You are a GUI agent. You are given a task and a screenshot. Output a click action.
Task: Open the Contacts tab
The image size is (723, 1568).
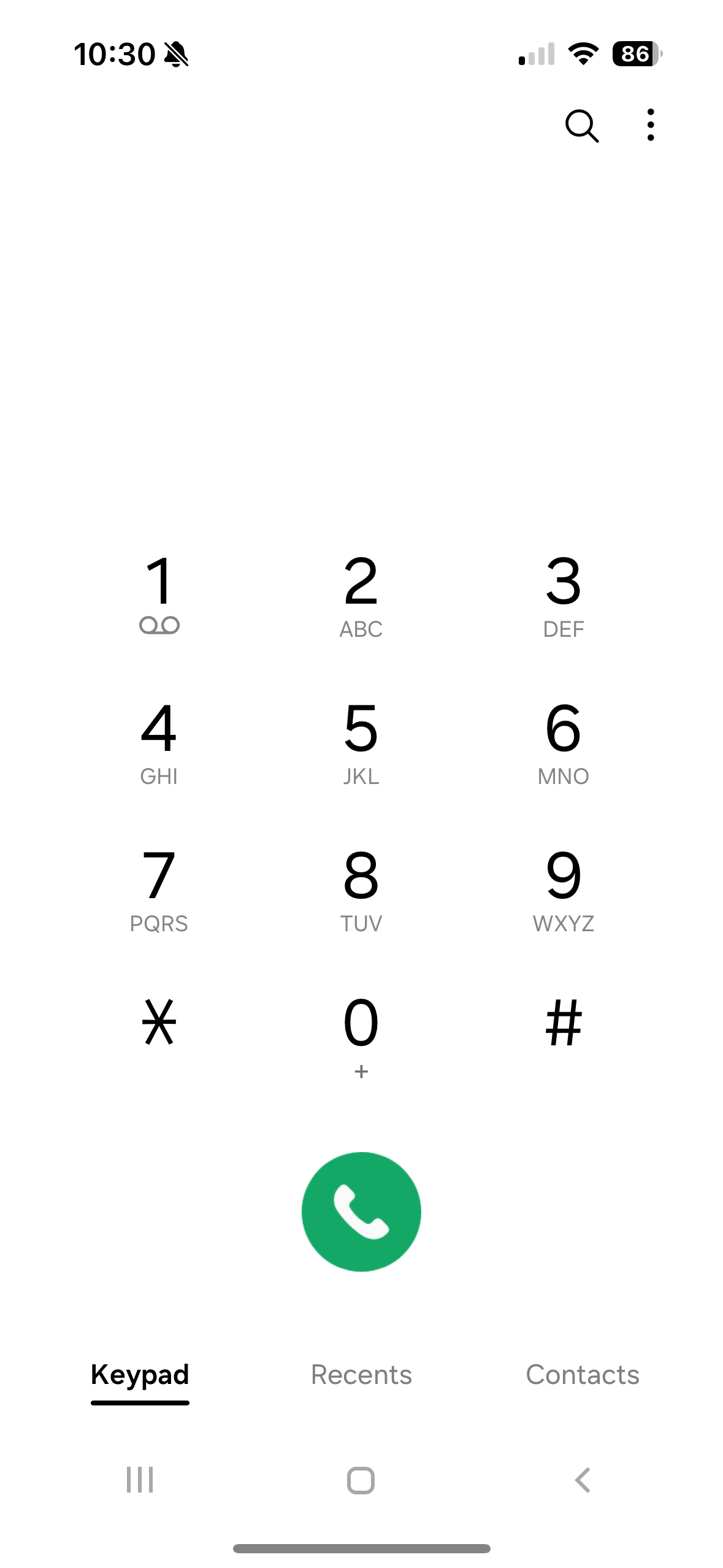[582, 1374]
